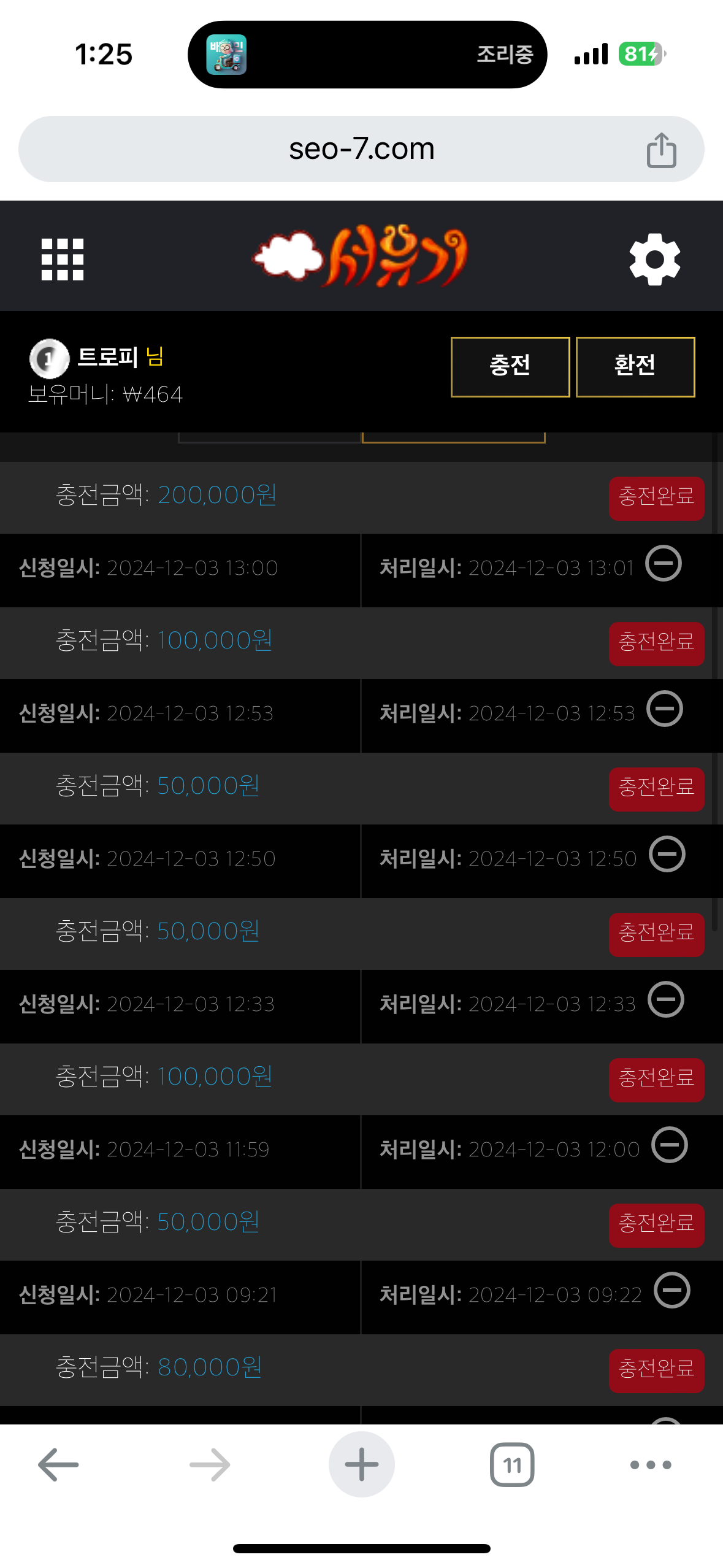Open the browser overflow menu

tap(651, 1465)
